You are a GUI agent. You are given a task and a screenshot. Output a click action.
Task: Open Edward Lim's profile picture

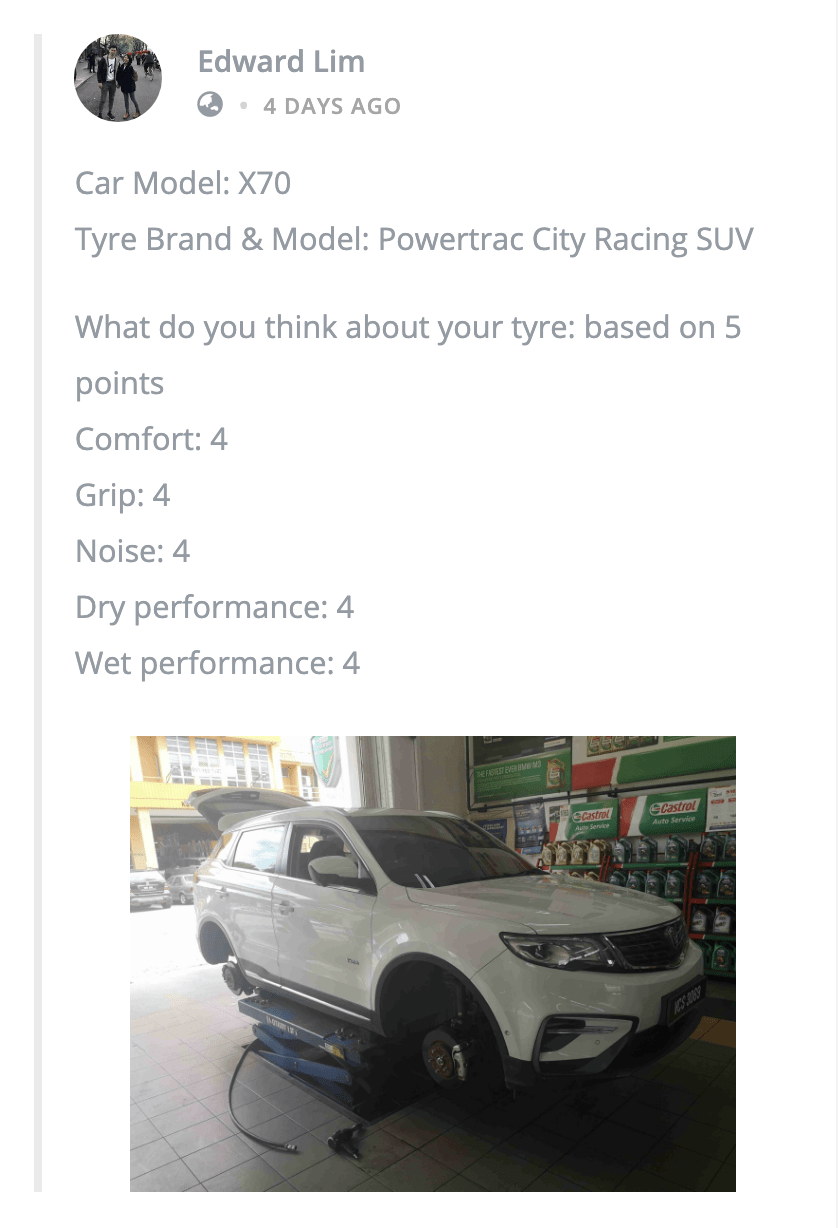coord(118,78)
